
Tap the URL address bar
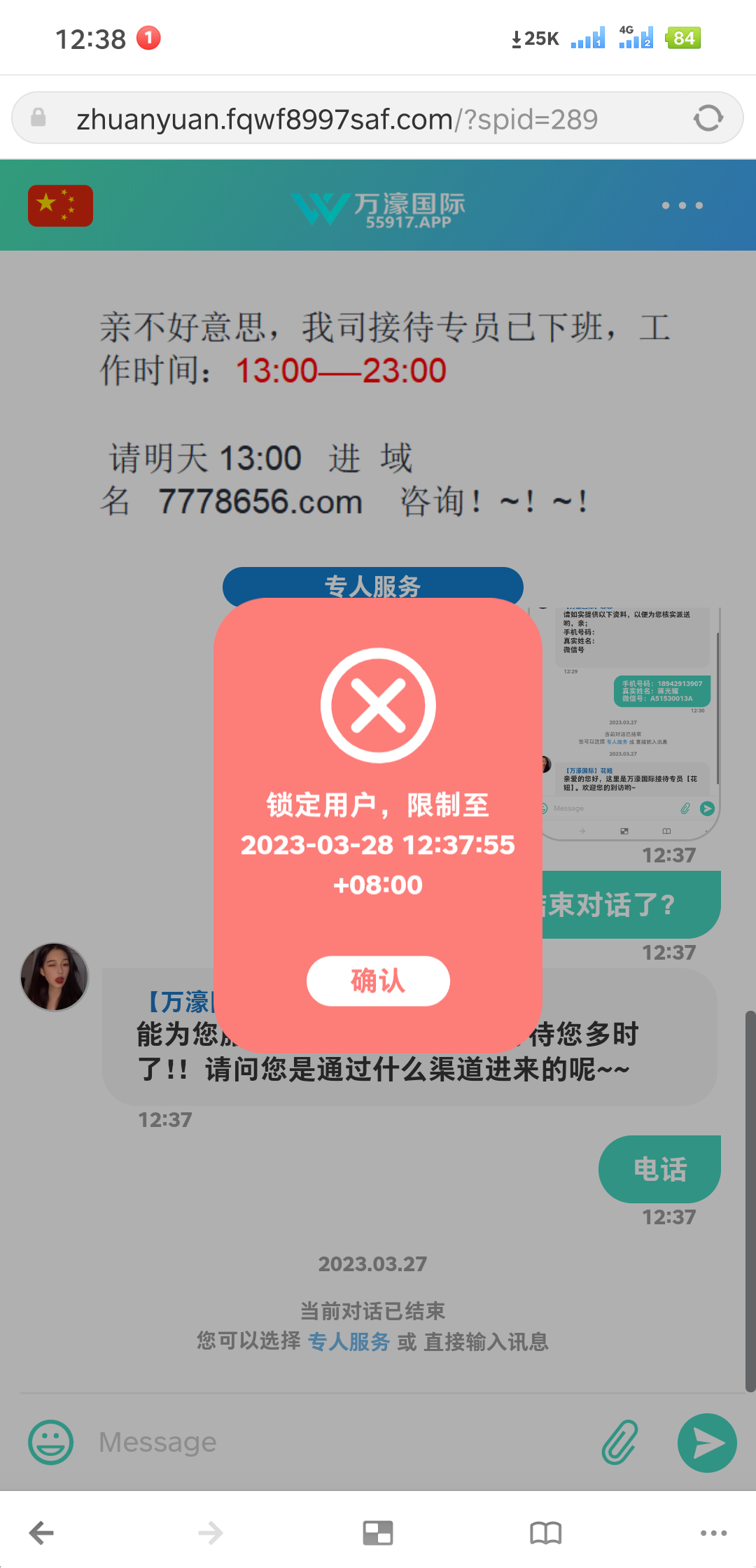click(336, 119)
